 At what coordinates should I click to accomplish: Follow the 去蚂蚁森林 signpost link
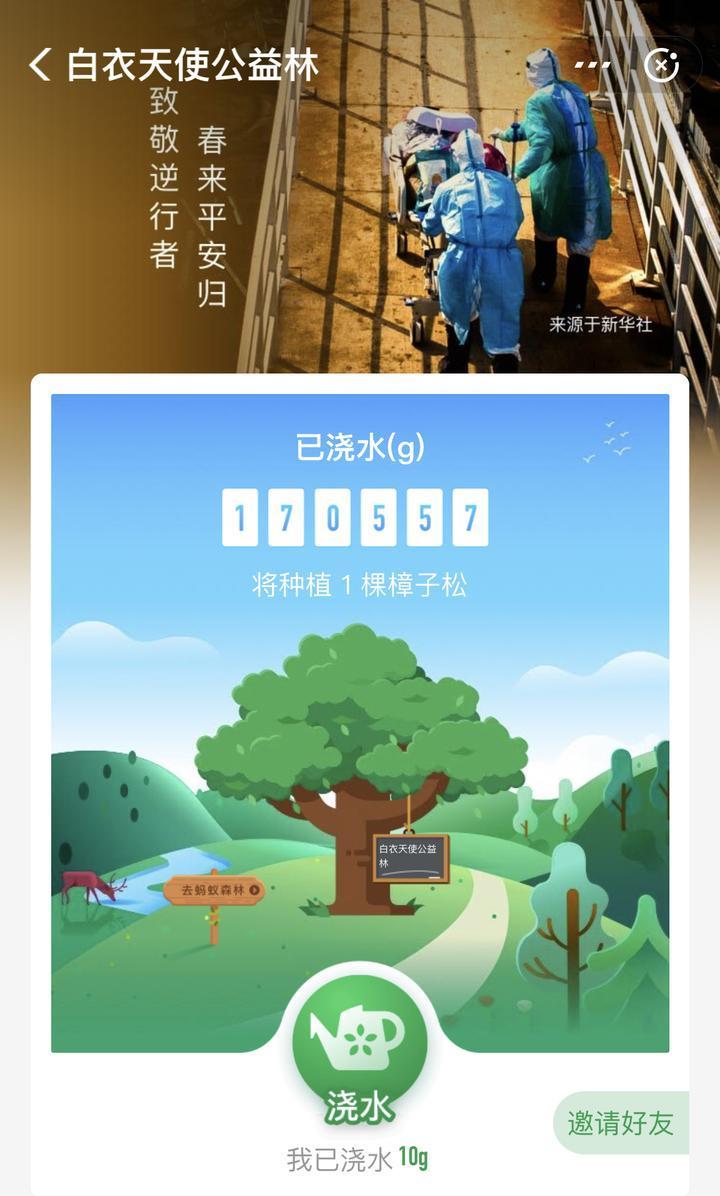214,889
